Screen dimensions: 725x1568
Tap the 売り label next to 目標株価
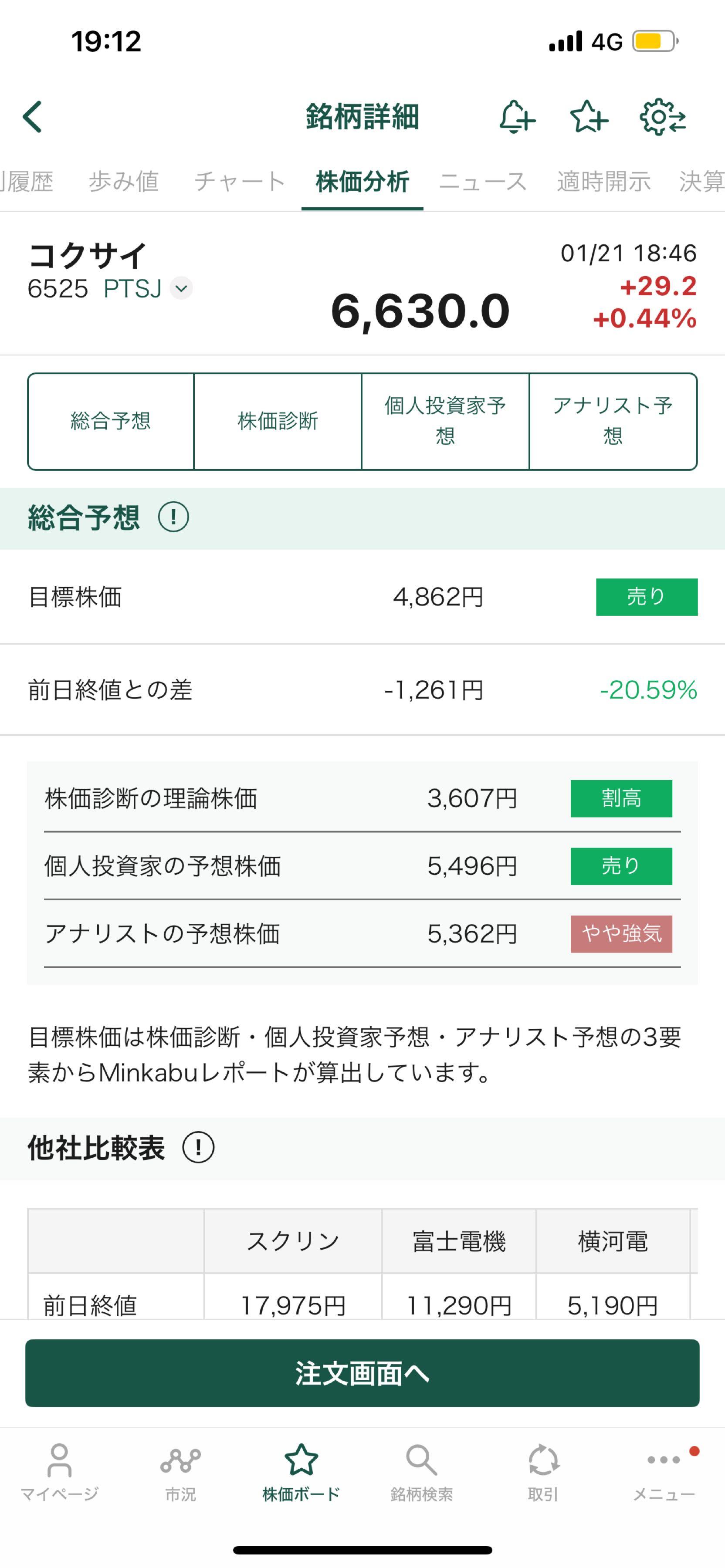[647, 598]
